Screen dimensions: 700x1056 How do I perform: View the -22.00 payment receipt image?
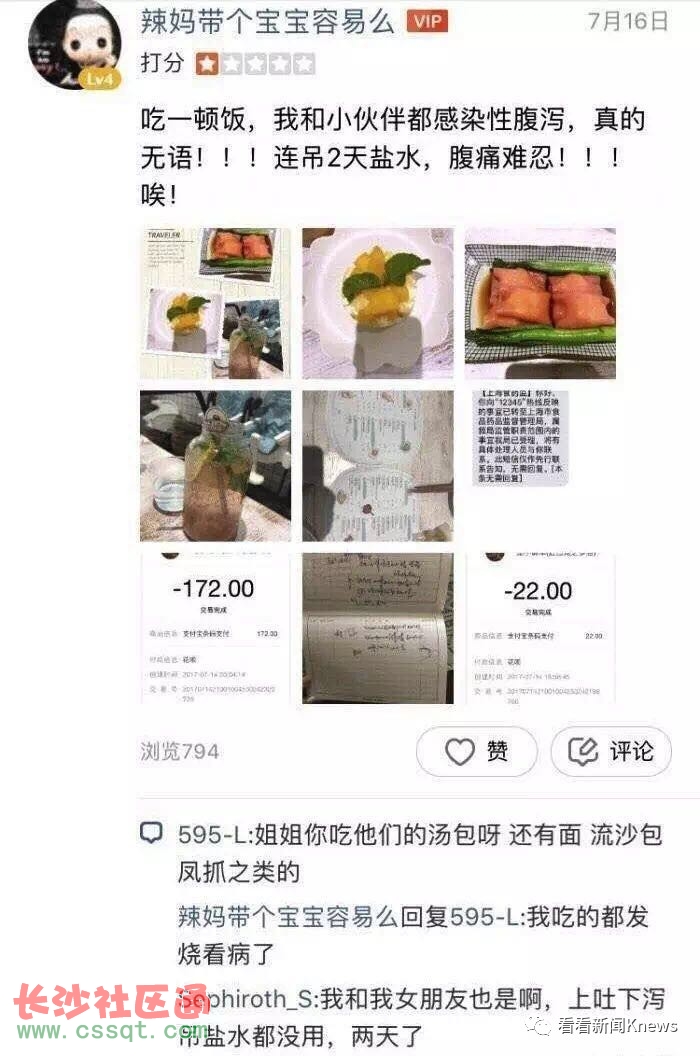click(540, 628)
